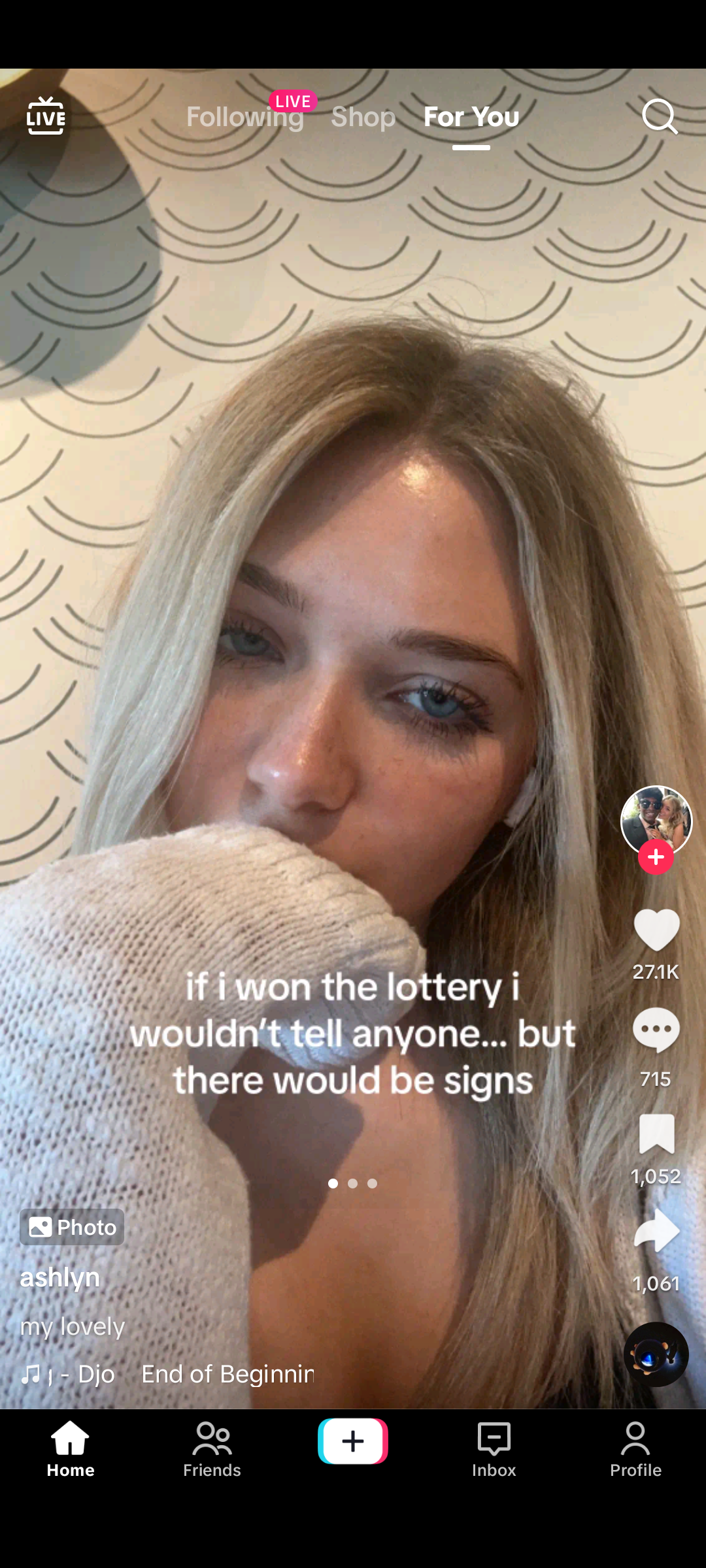Follow the creator with the plus badge

coord(656,857)
